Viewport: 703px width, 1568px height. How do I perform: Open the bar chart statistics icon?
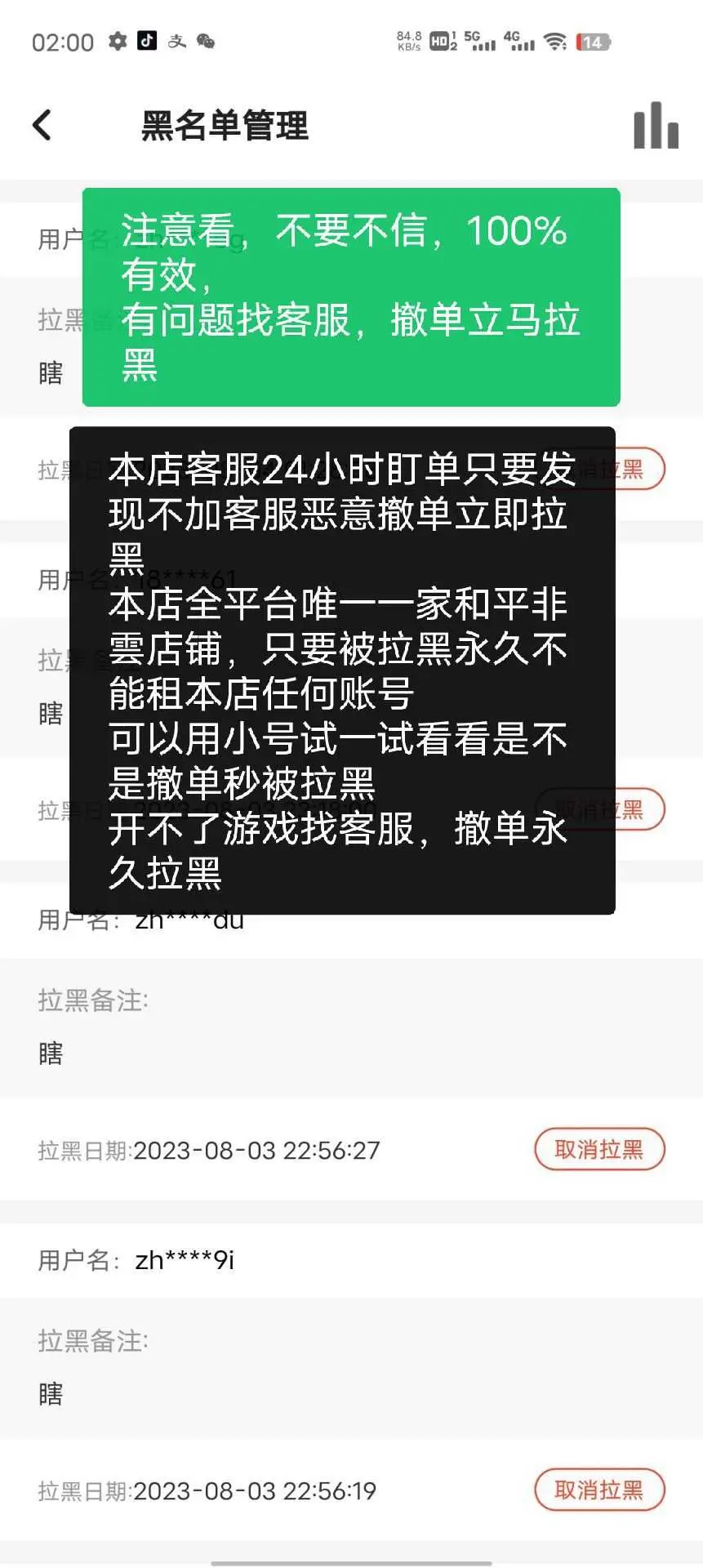pos(656,125)
